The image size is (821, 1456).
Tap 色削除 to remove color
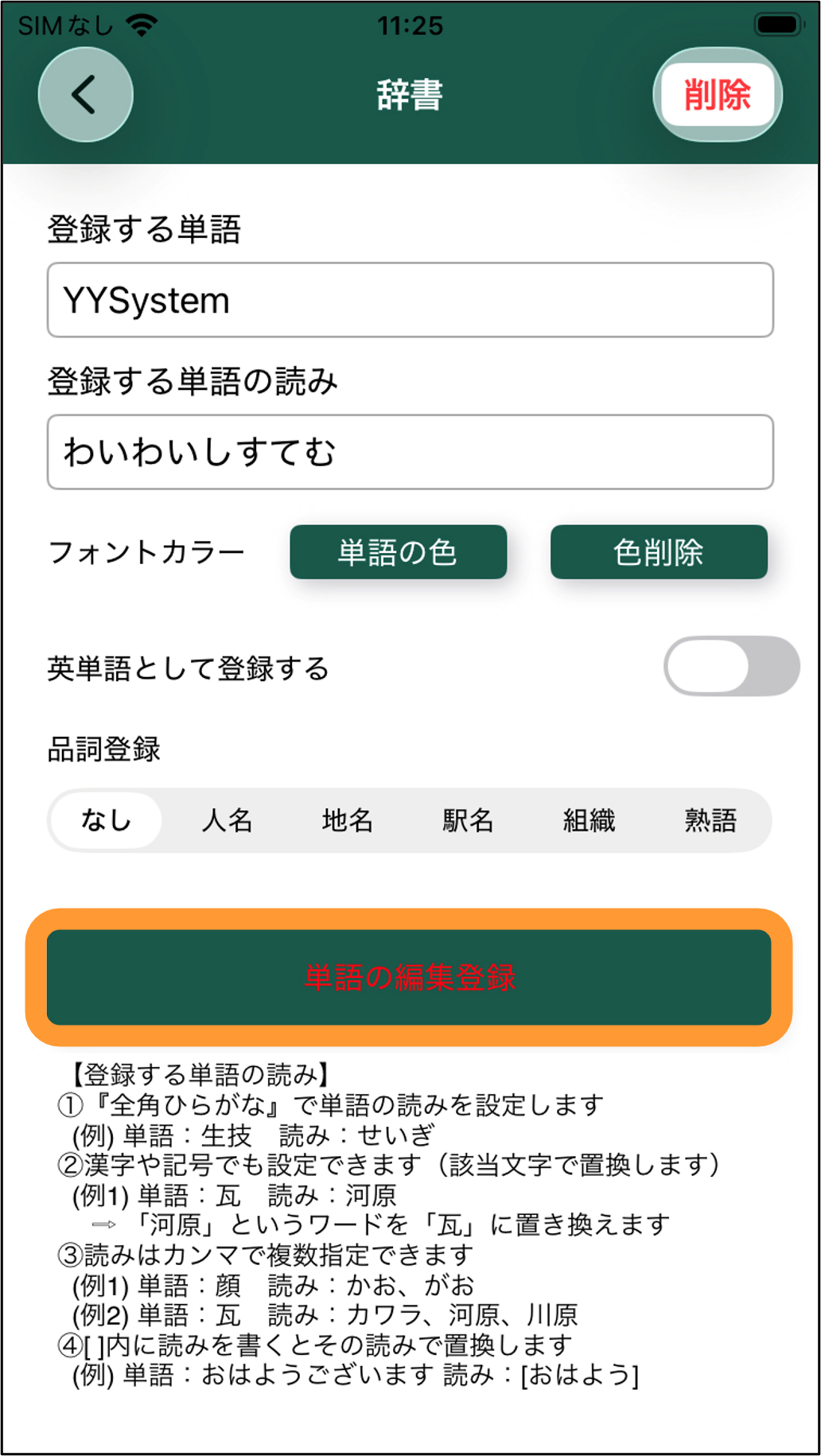coord(659,552)
